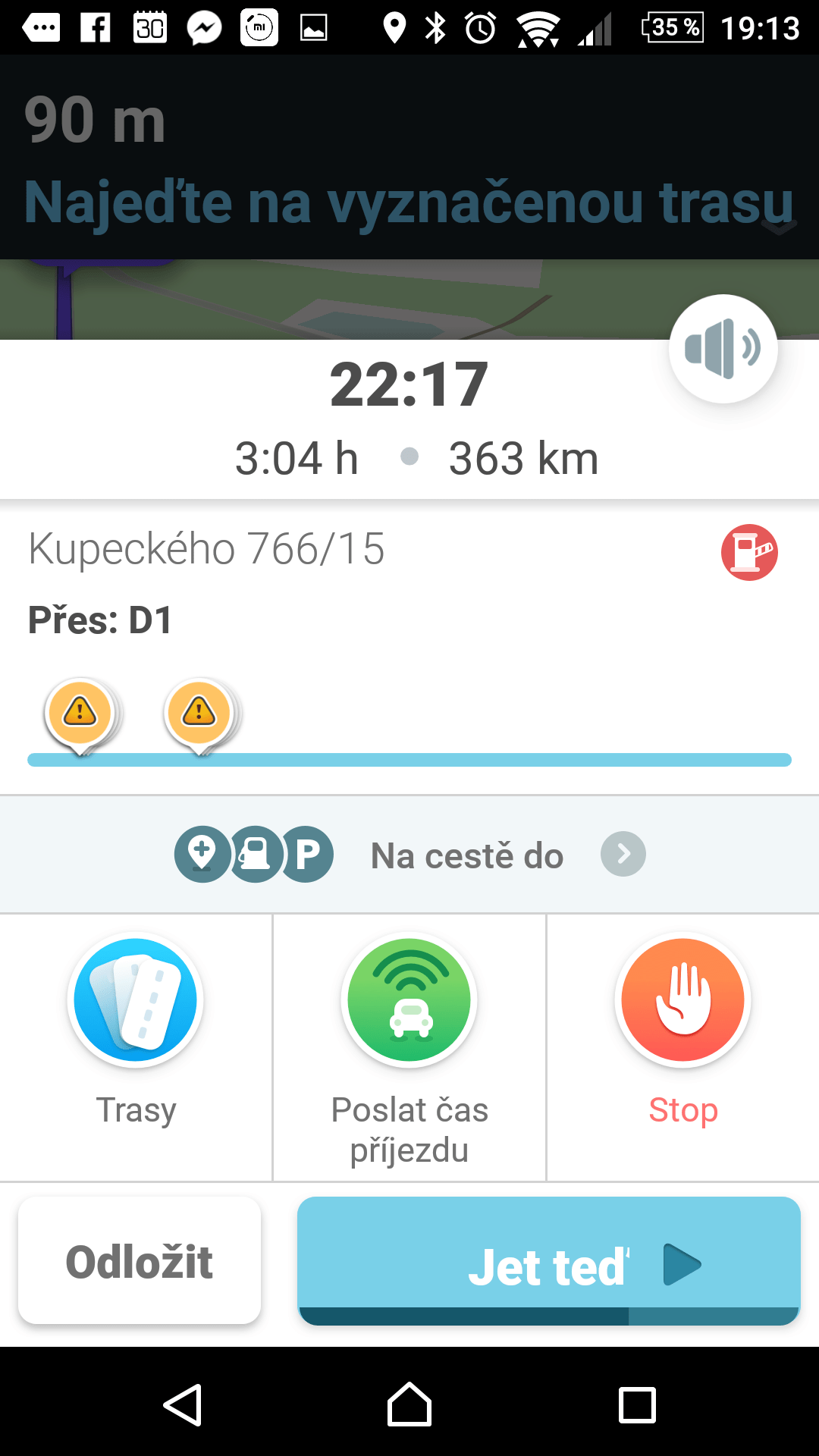Image resolution: width=819 pixels, height=1456 pixels.
Task: Open the Trasy routes option
Action: [x=136, y=1046]
